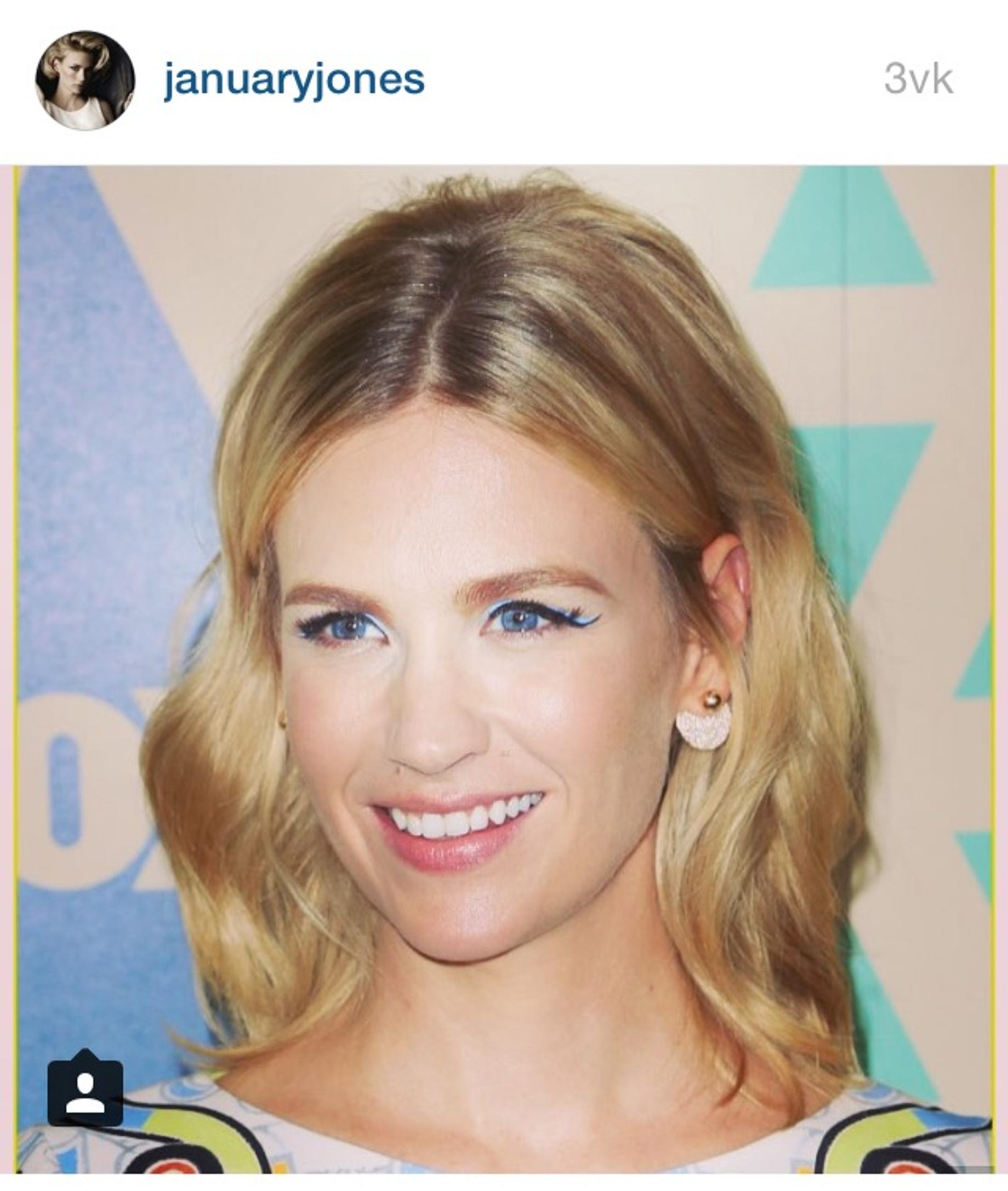Open januaryjones profile picture
The height and width of the screenshot is (1191, 1008).
85,81
